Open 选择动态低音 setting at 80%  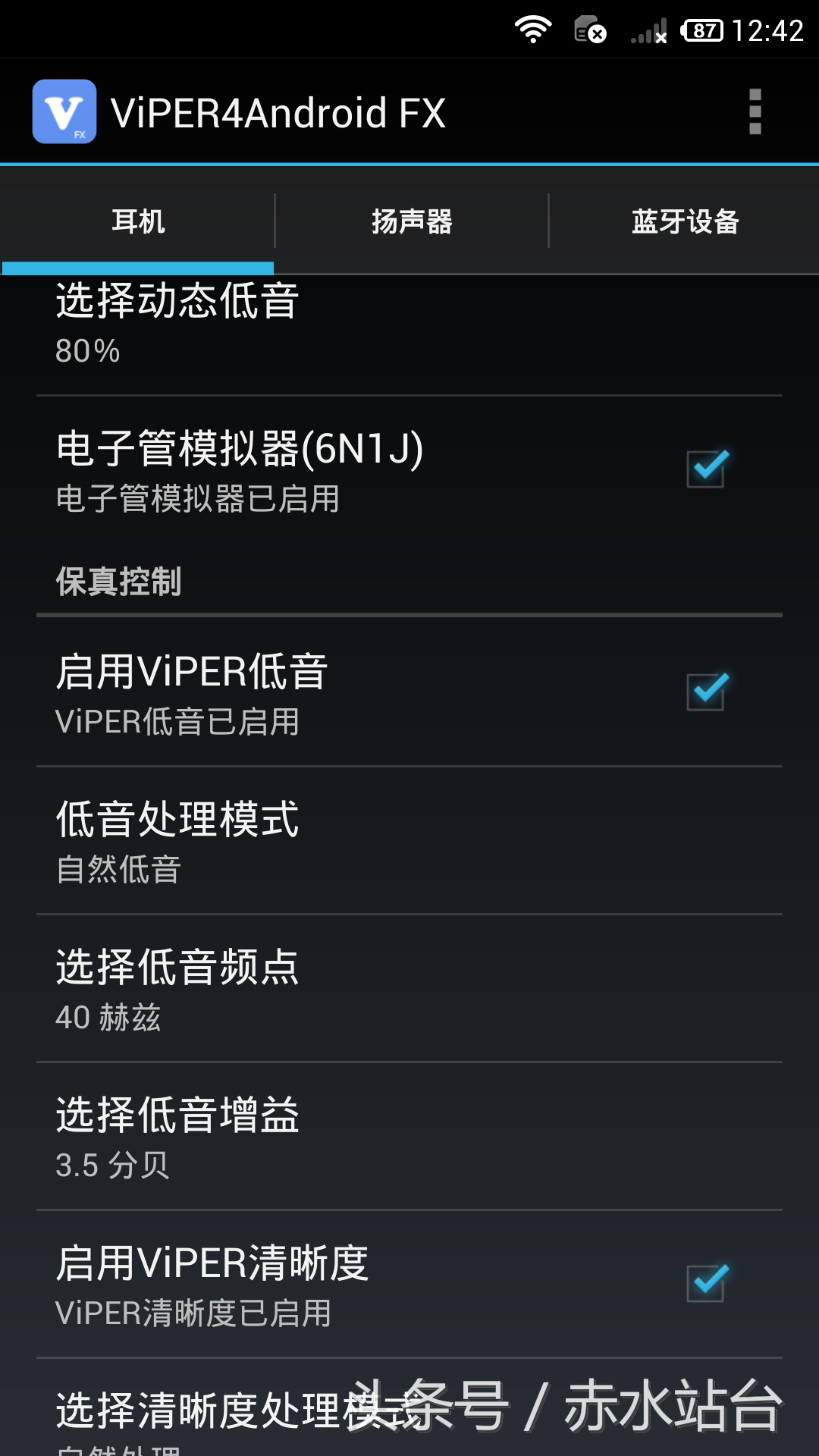409,326
